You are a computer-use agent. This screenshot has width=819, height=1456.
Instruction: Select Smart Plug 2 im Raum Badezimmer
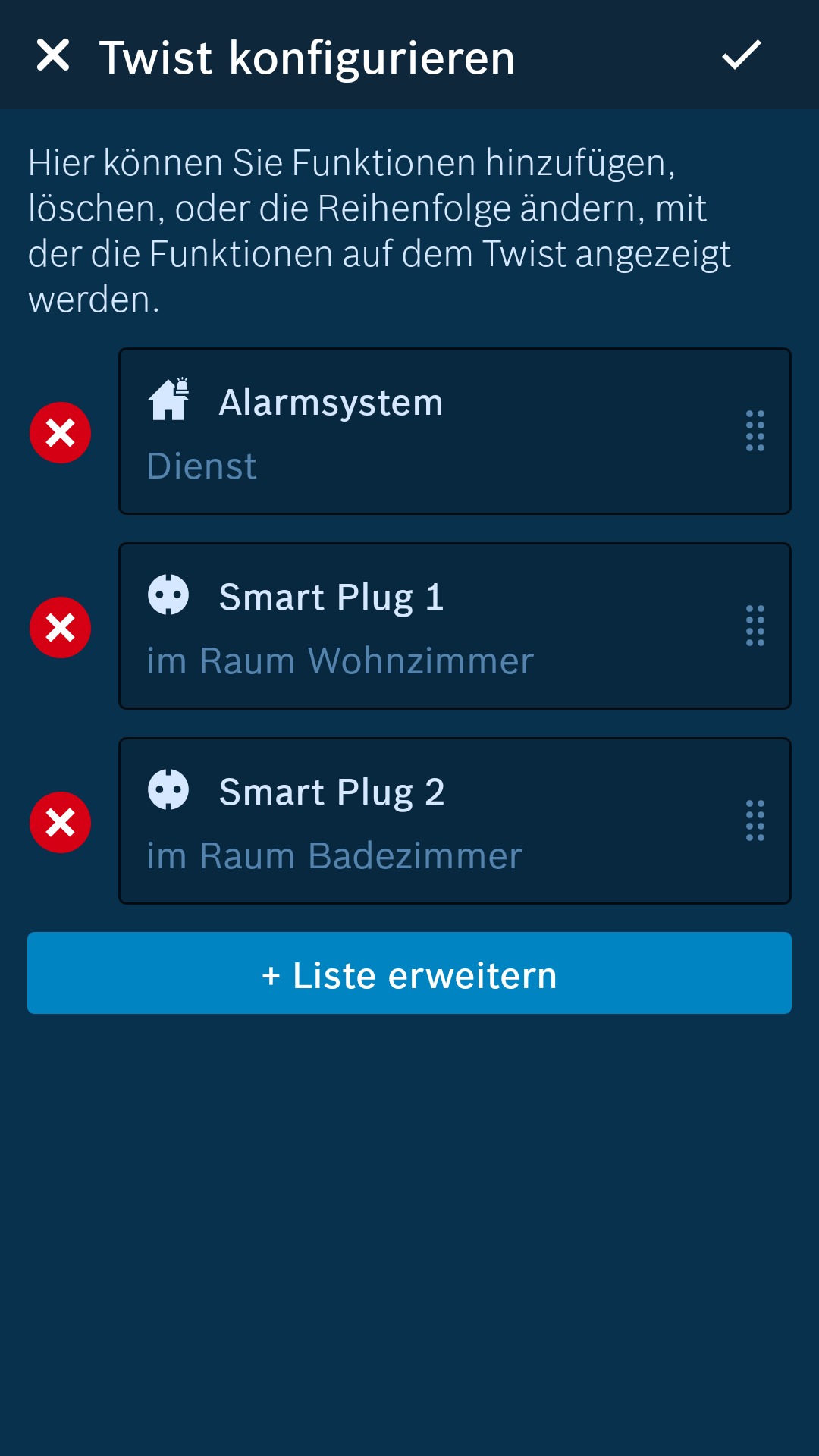455,821
